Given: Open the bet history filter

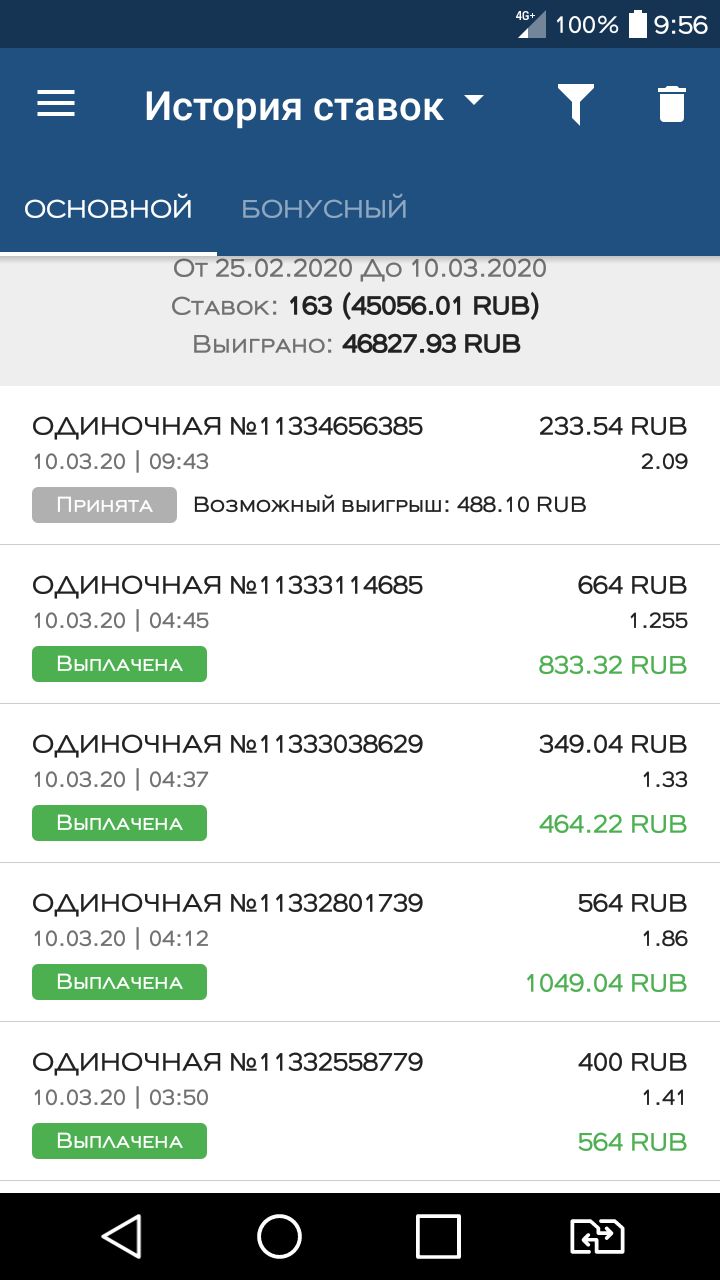Looking at the screenshot, I should click(x=576, y=104).
